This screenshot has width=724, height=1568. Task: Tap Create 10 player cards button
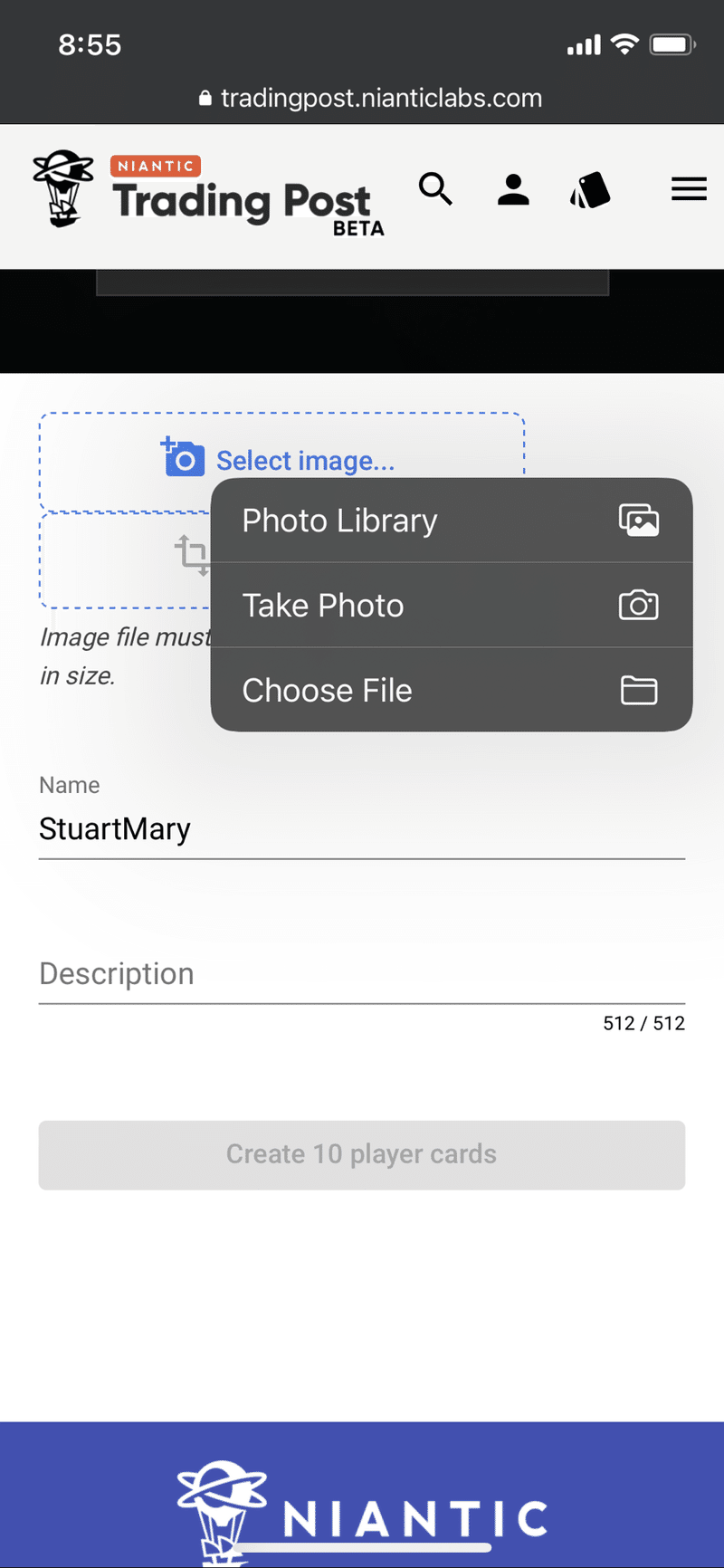pyautogui.click(x=362, y=1155)
